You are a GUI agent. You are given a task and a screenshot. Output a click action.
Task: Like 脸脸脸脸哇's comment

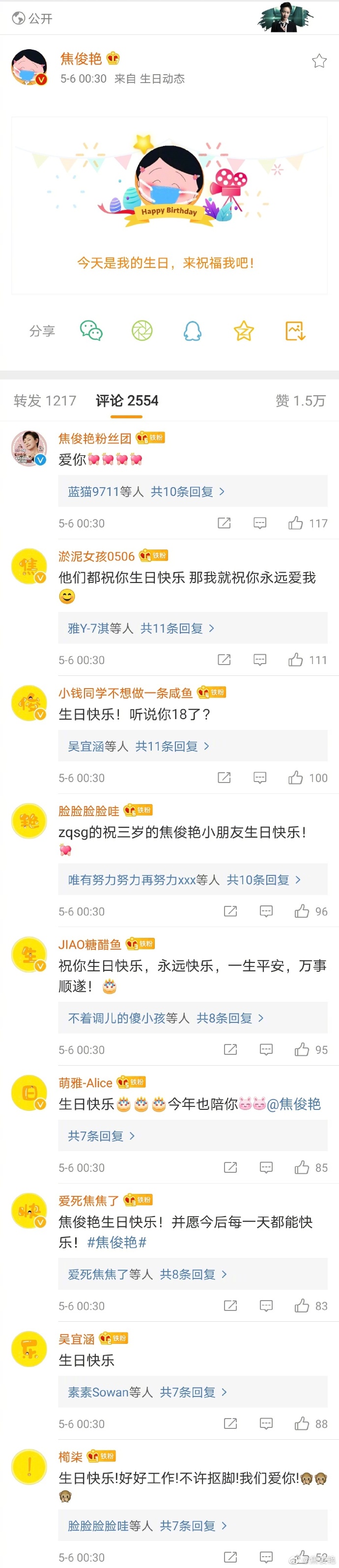point(302,911)
